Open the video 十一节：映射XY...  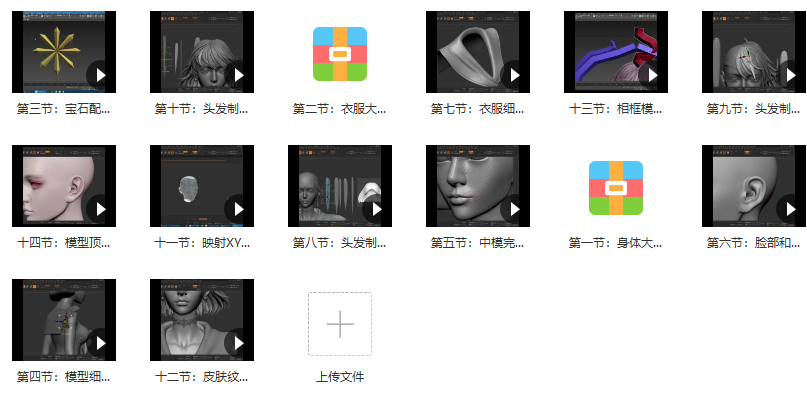point(201,186)
